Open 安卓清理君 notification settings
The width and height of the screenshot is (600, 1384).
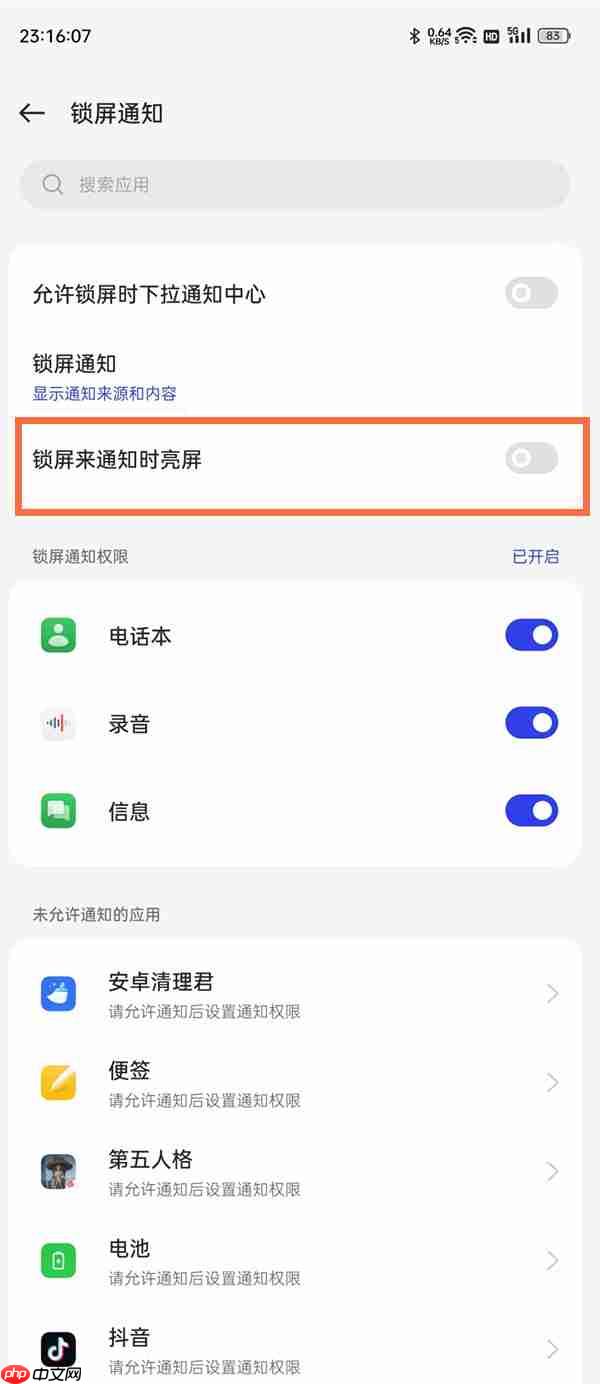295,994
